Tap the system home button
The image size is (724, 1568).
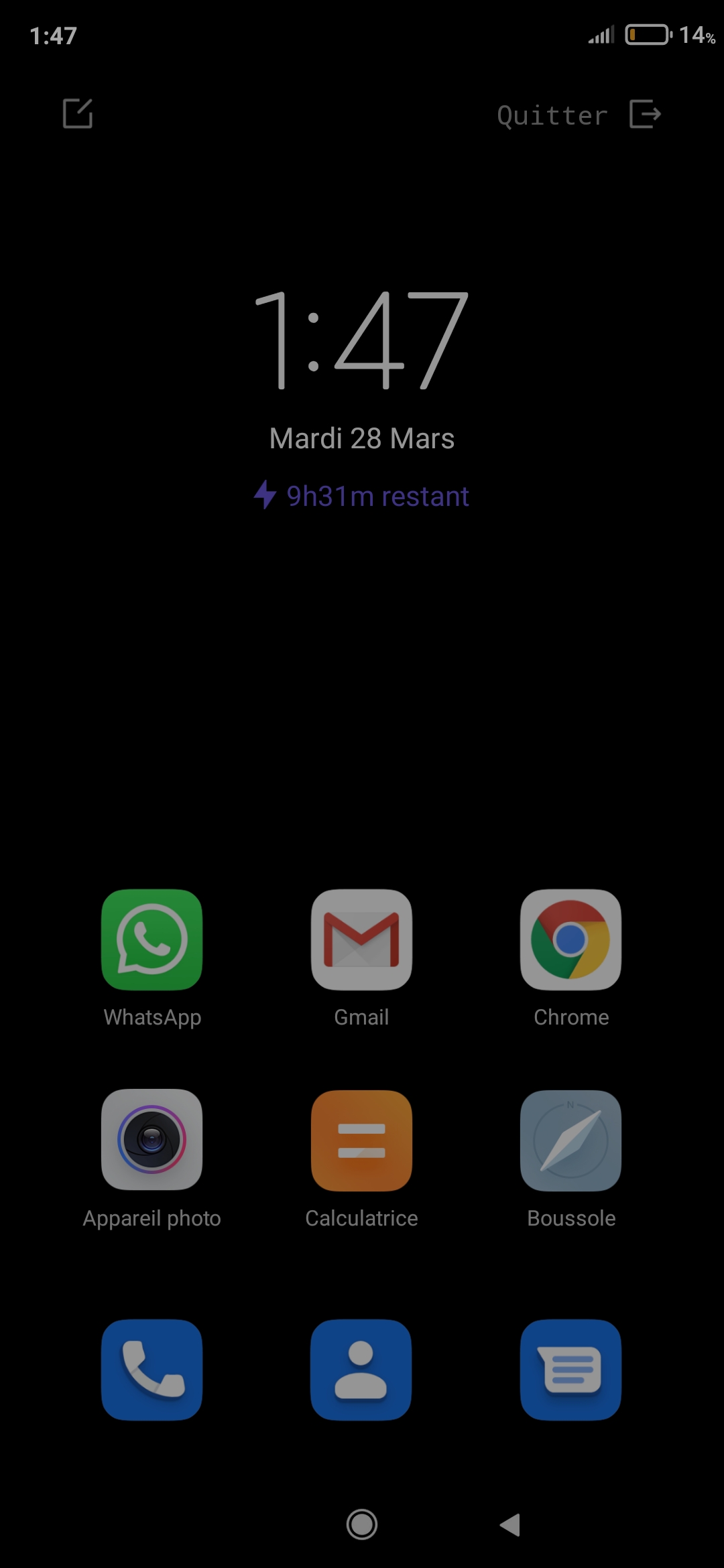362,1524
